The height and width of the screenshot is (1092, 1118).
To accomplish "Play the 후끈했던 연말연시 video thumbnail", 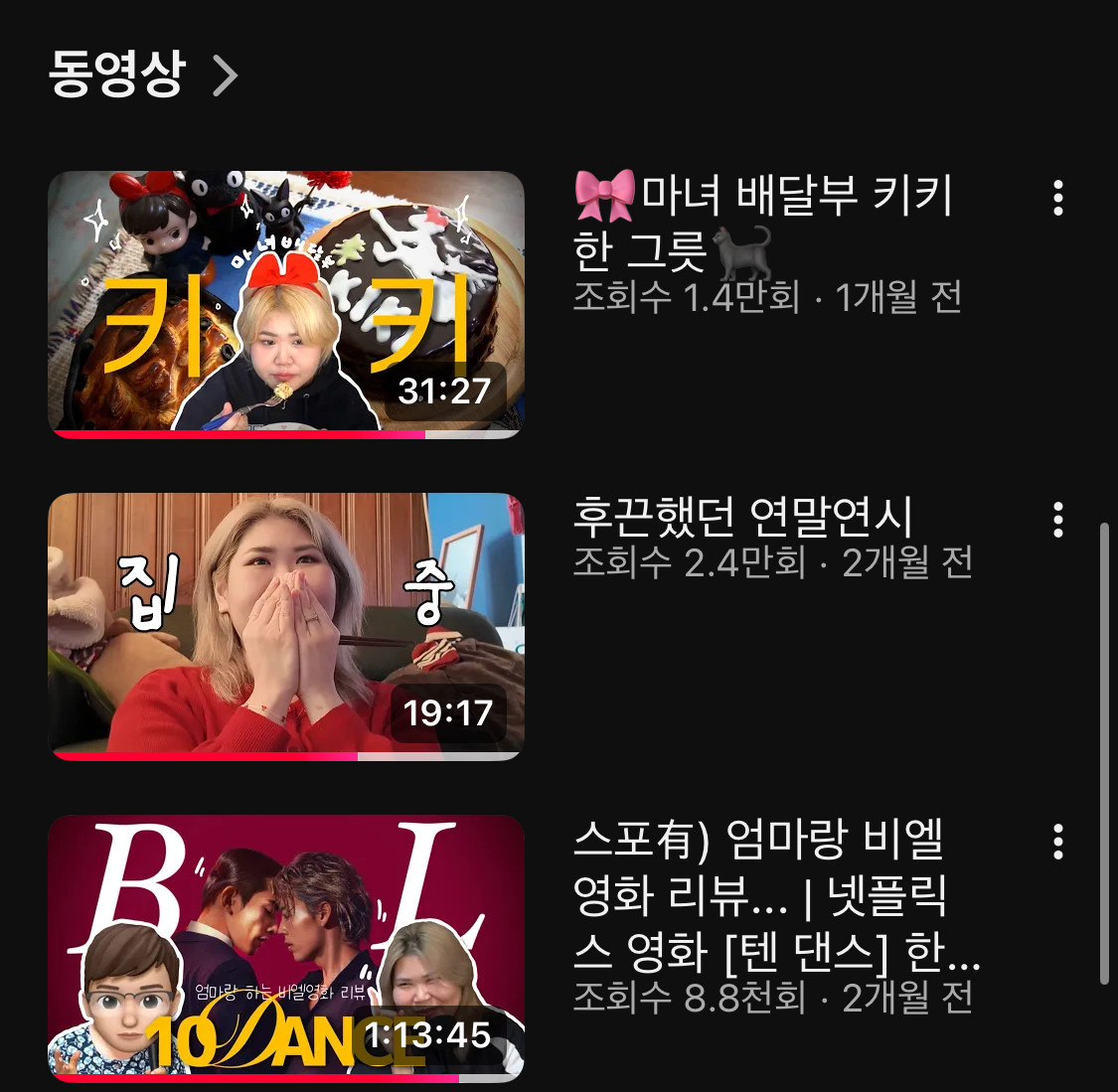I will pos(286,626).
